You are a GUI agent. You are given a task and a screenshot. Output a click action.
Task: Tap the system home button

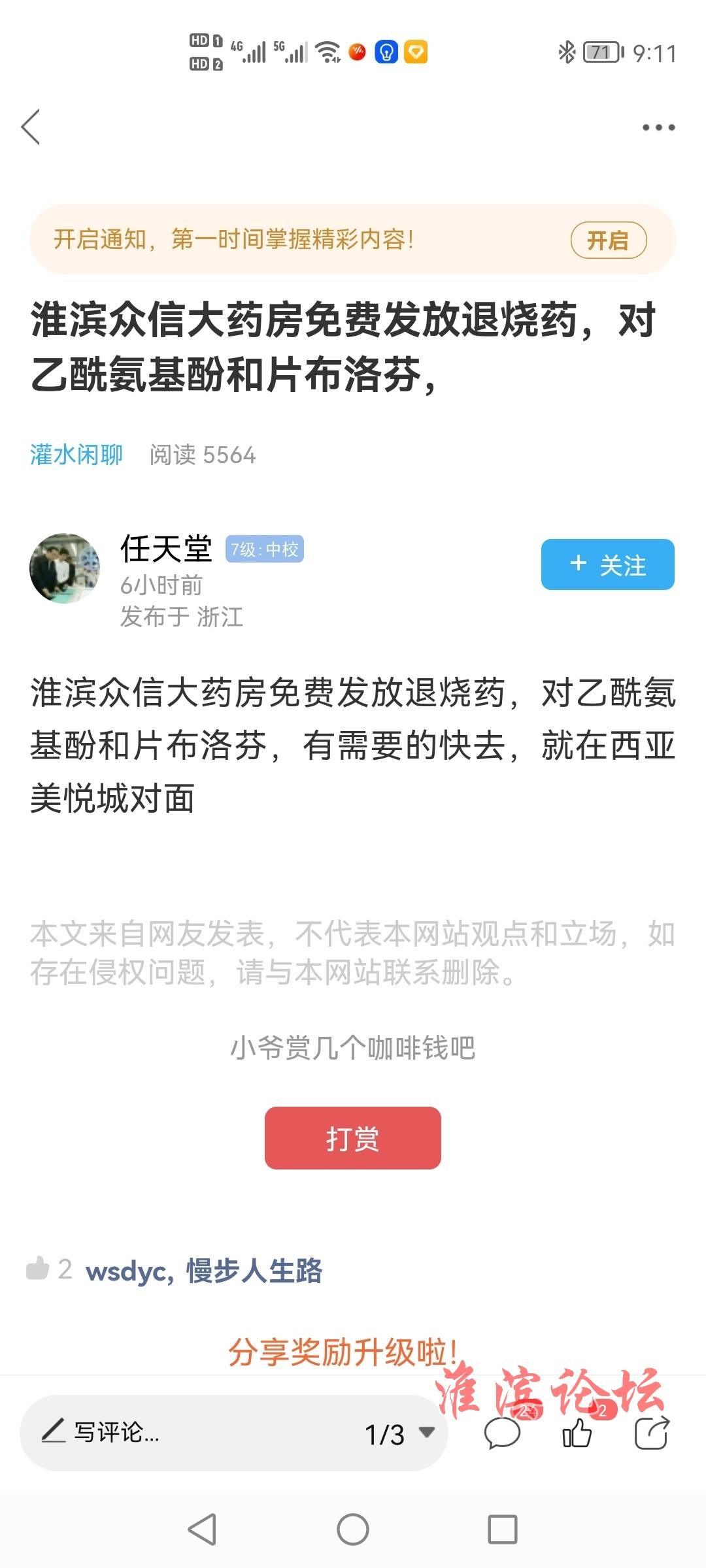pos(353,1529)
